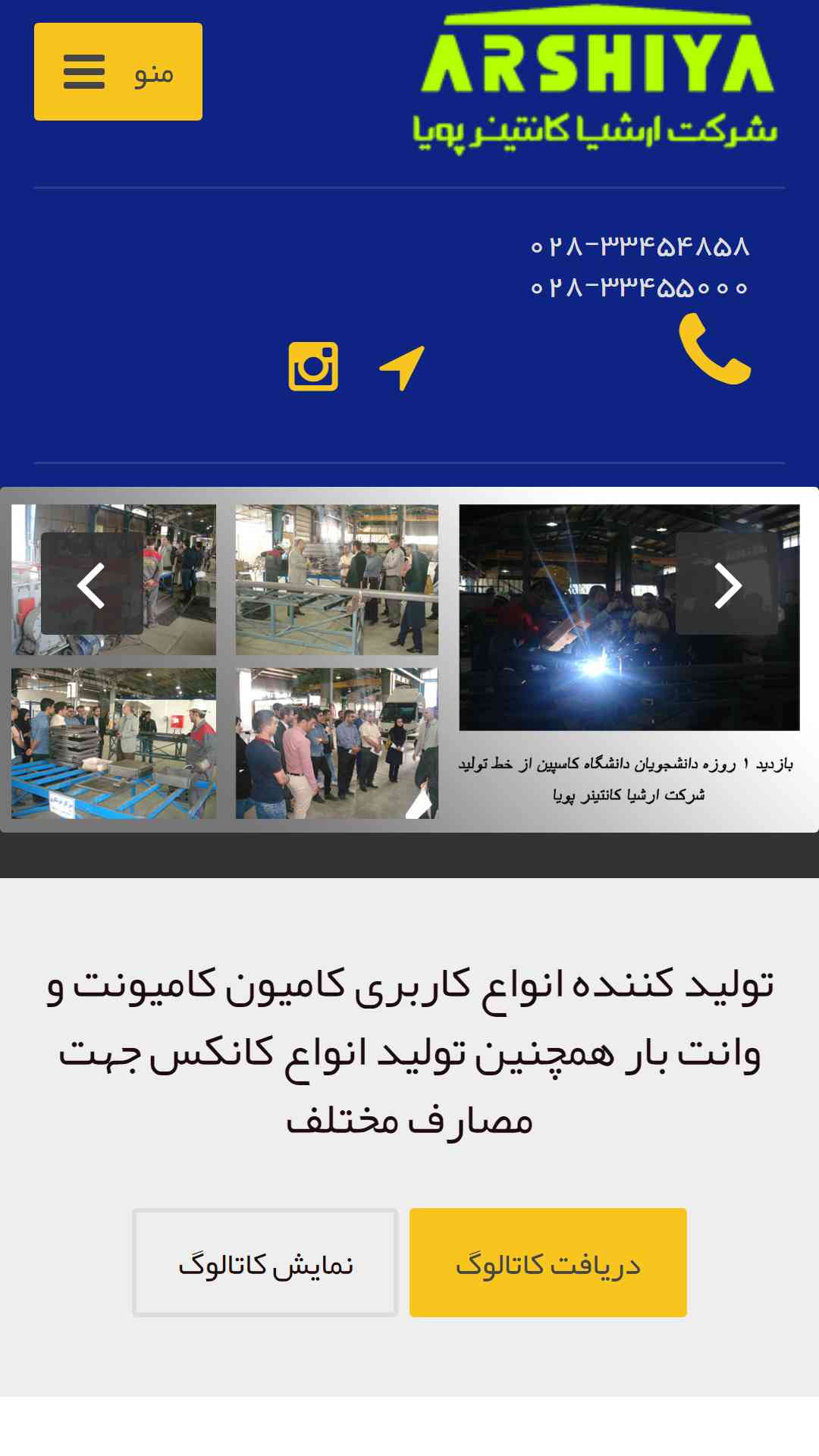The width and height of the screenshot is (819, 1456).
Task: Open the منو hamburger menu
Action: 118,72
